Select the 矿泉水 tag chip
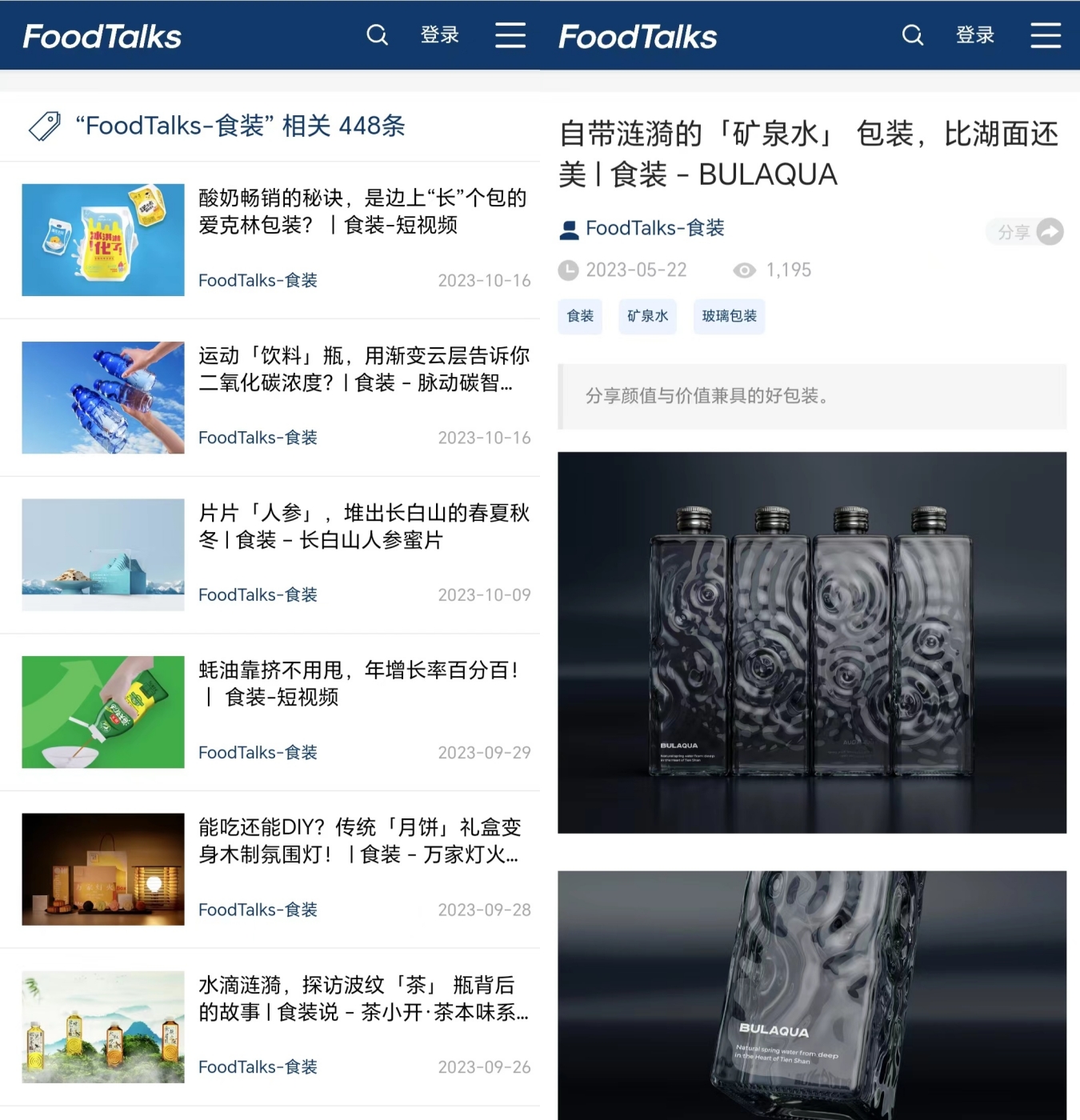This screenshot has height=1120, width=1080. pyautogui.click(x=647, y=316)
